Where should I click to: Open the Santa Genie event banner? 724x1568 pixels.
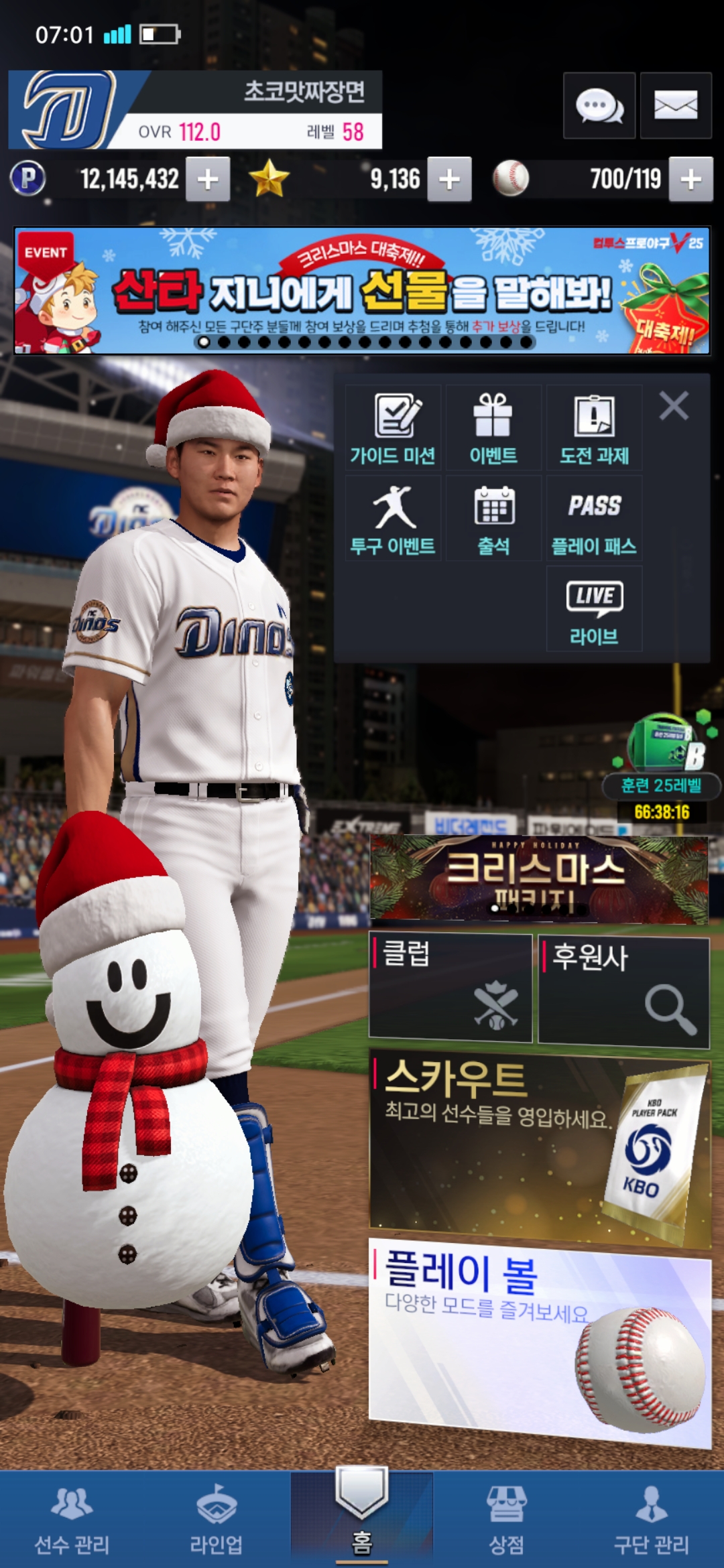coord(362,291)
